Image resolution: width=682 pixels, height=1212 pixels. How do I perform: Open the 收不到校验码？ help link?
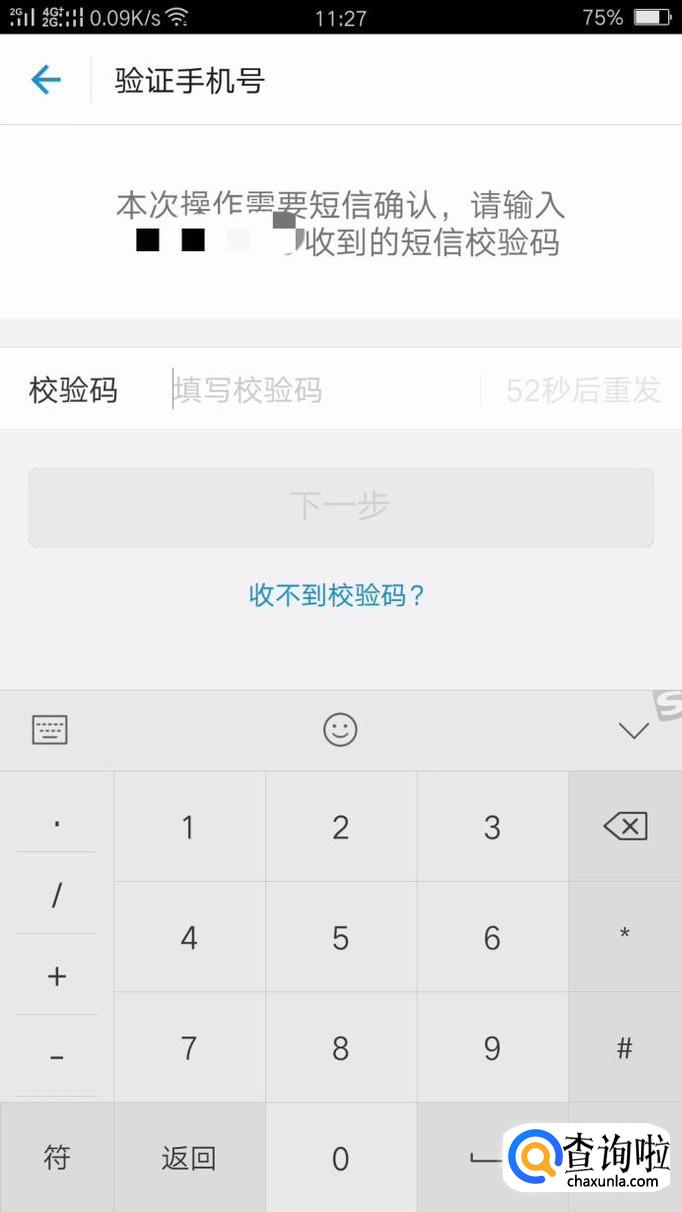338,596
